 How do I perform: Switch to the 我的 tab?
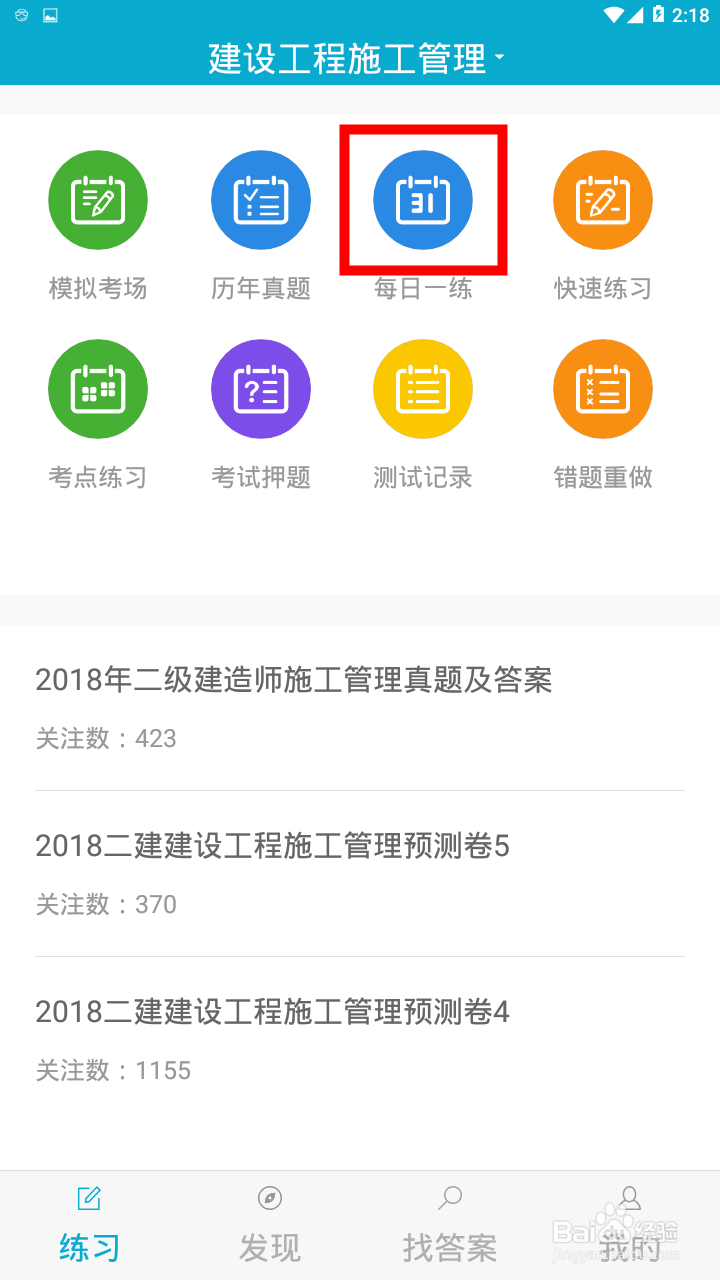pos(630,1225)
